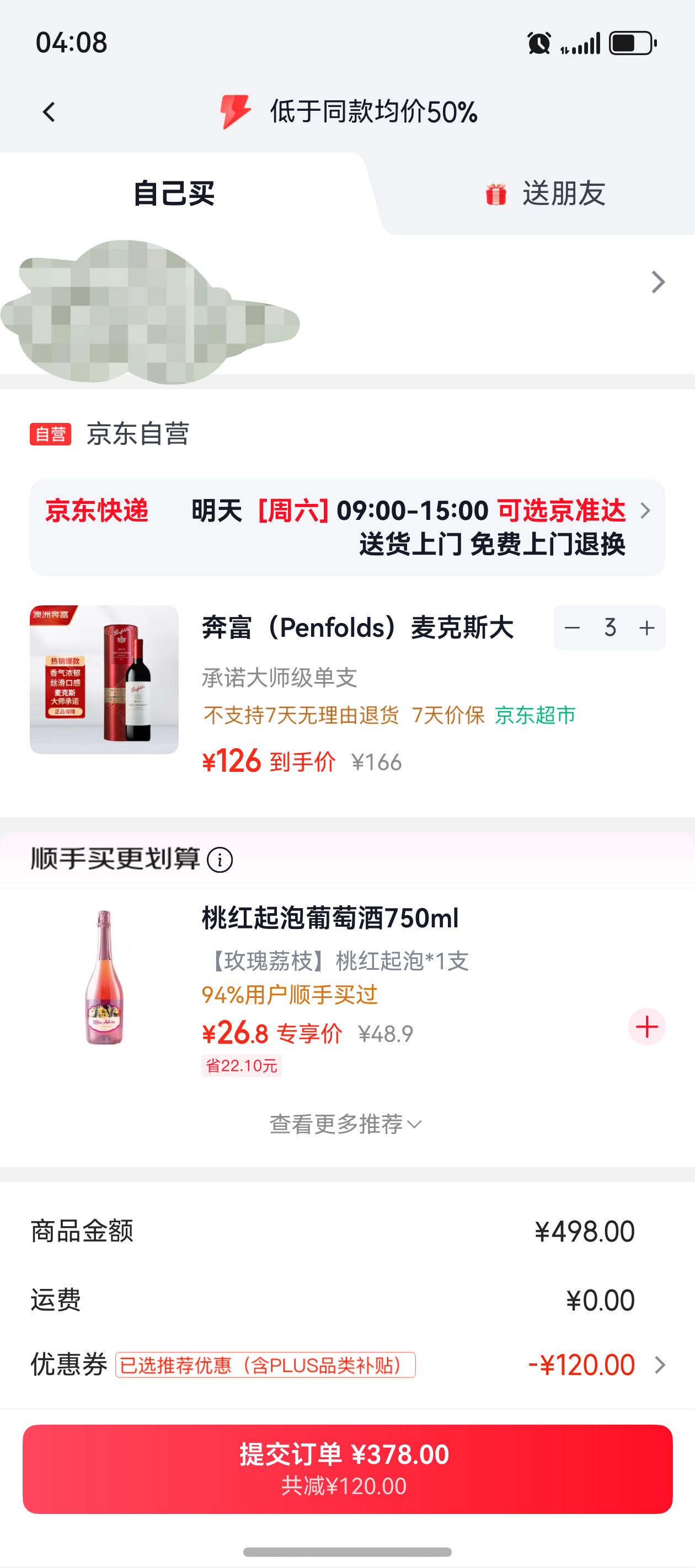Click the red 自营 badge

coord(51,434)
